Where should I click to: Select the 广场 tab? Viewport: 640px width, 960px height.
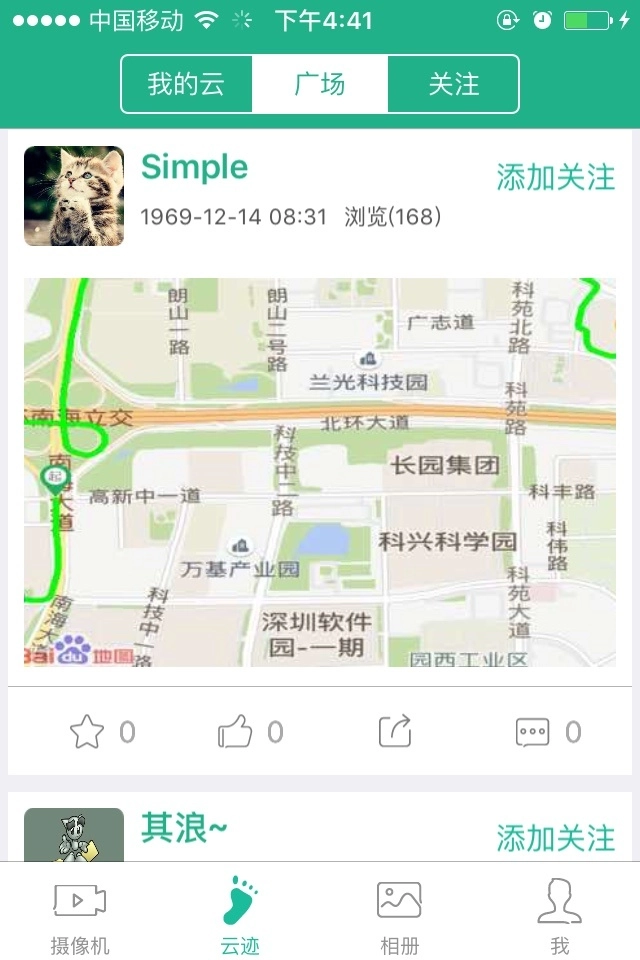(x=320, y=84)
